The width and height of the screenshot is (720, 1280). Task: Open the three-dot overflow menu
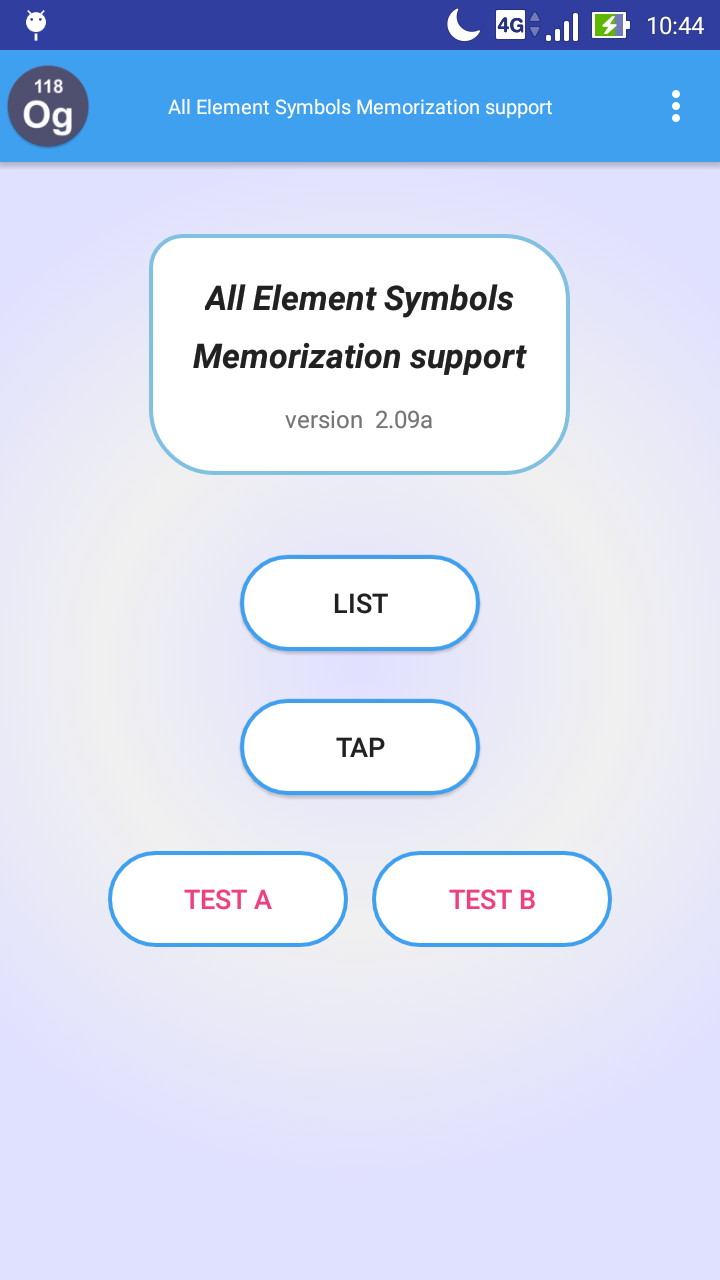[x=675, y=106]
